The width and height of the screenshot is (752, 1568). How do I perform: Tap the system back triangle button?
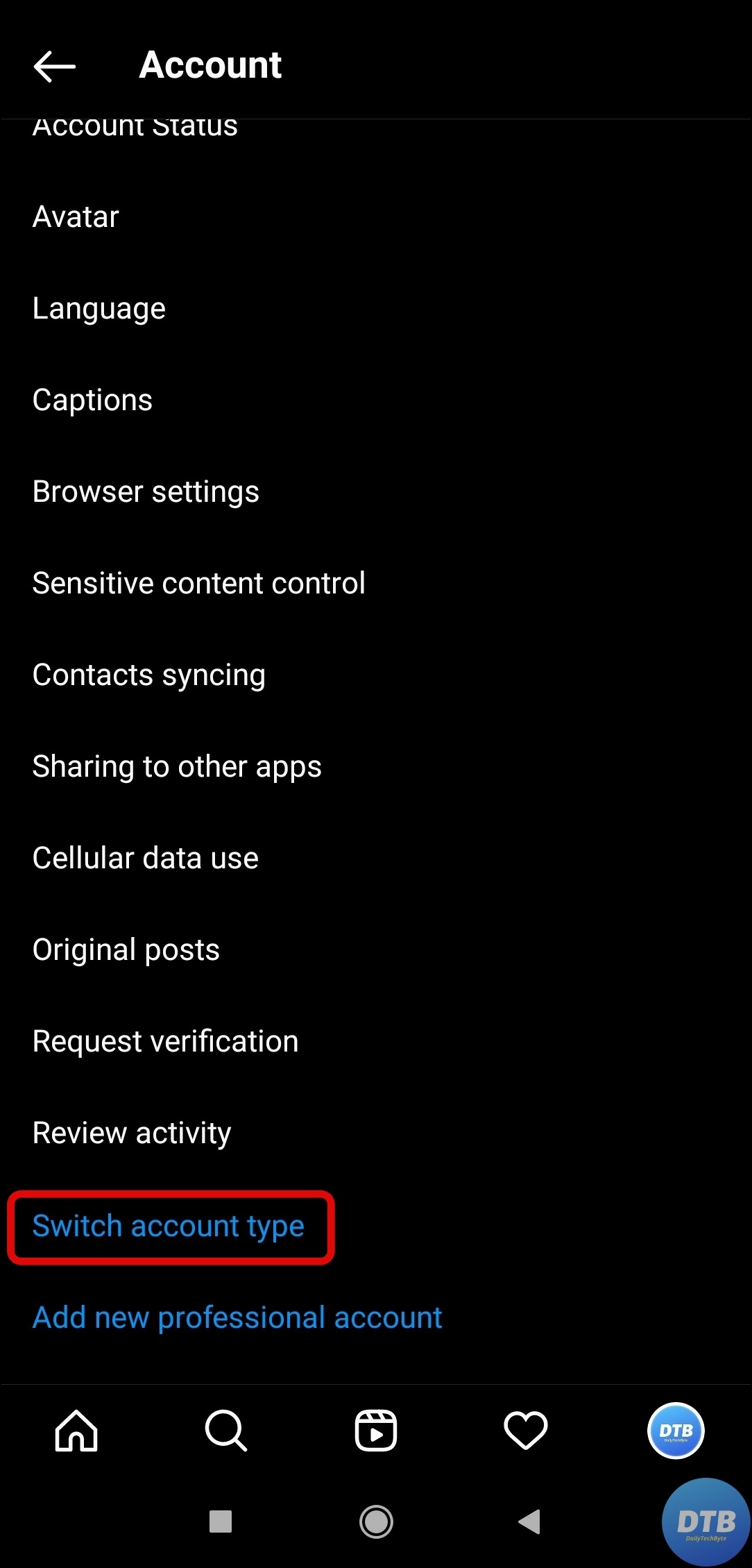tap(530, 1521)
